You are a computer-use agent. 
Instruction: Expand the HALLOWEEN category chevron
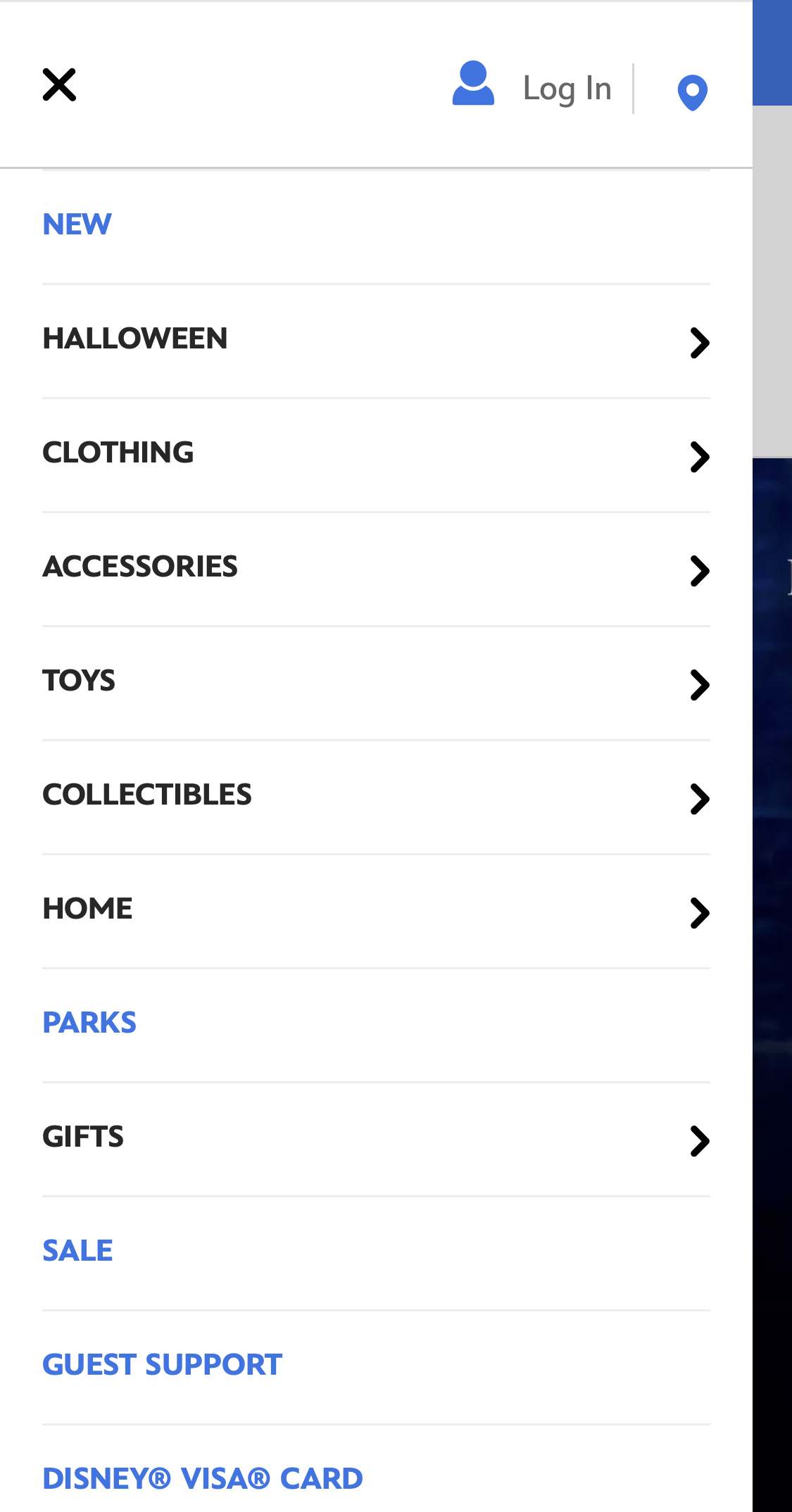click(x=700, y=343)
